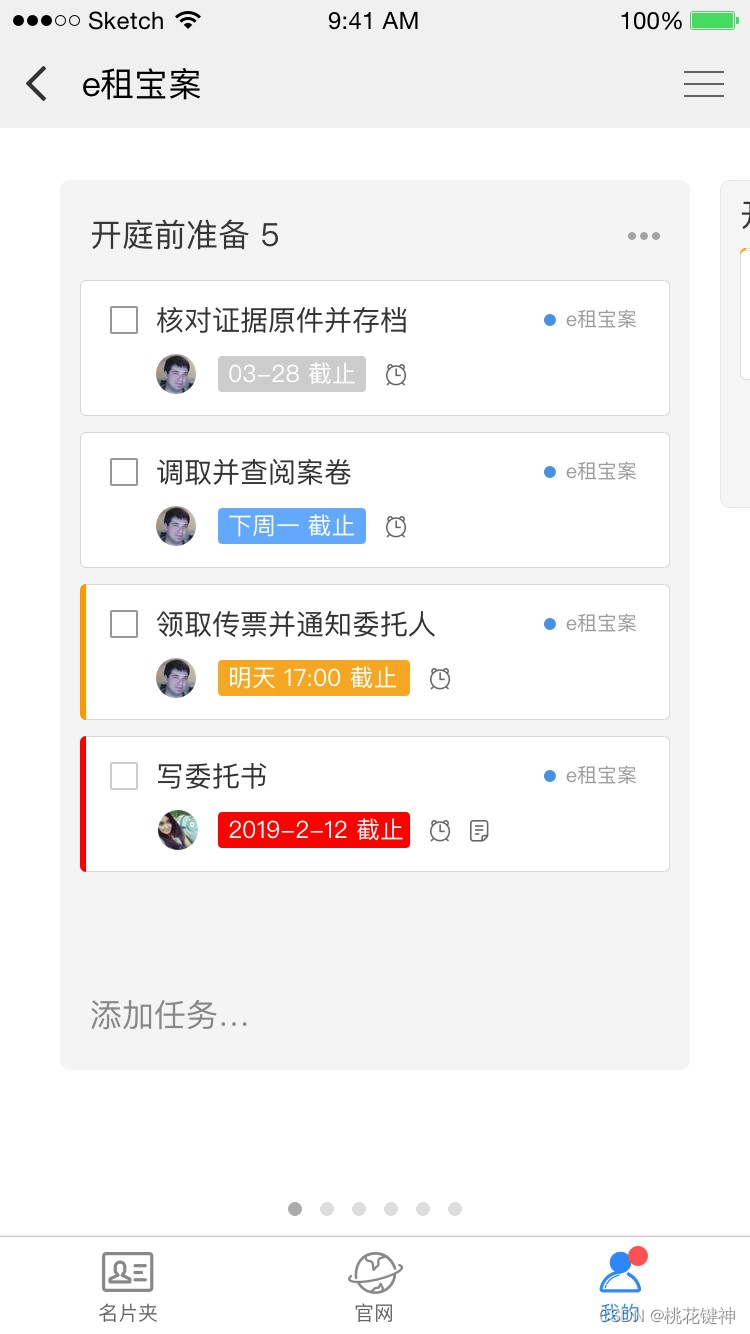750x1334 pixels.
Task: Tap the back arrow to leave e租宝案
Action: 37,84
